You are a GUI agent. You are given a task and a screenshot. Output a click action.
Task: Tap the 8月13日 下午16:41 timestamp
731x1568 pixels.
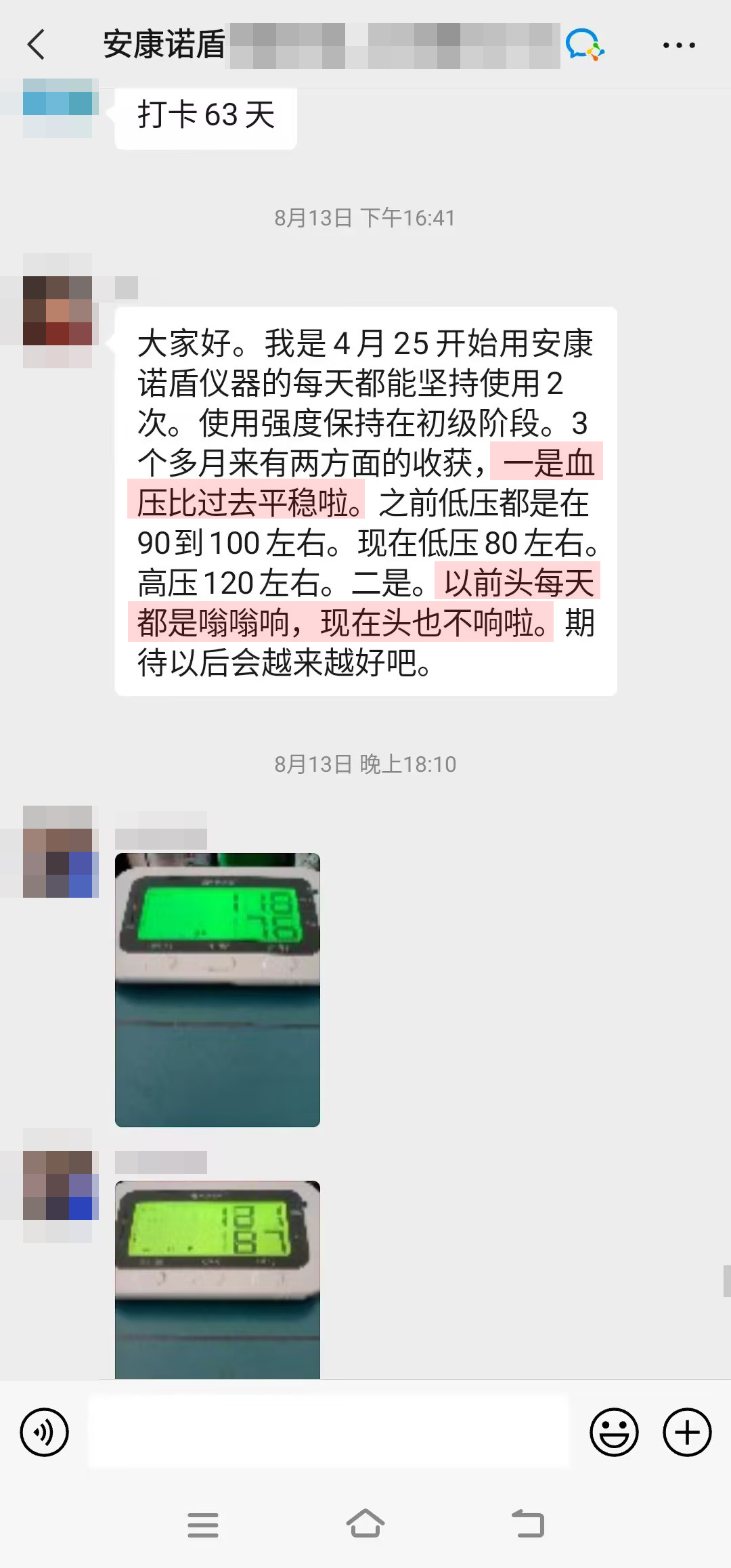tap(365, 218)
